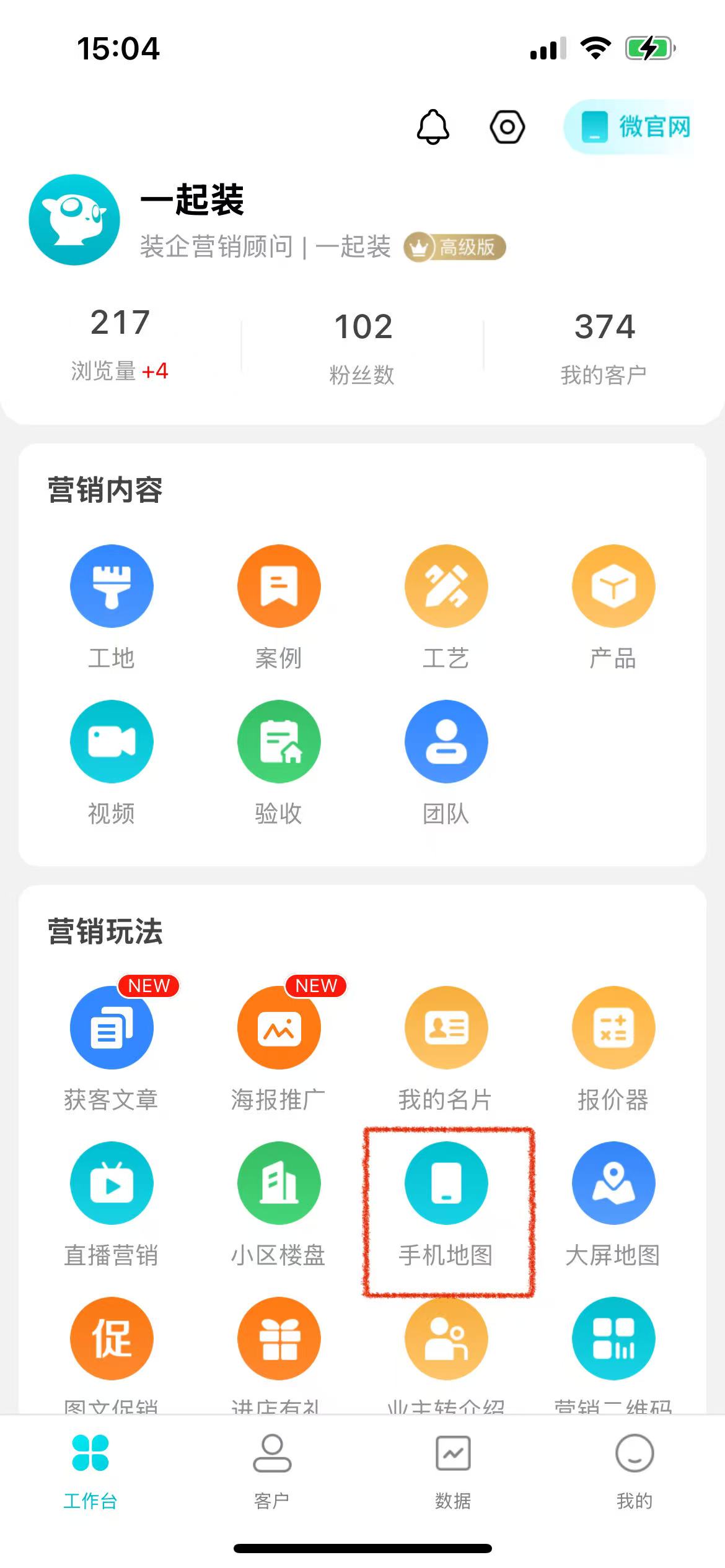View the 团队 section
Screen dimensions: 725x1568
[446, 742]
